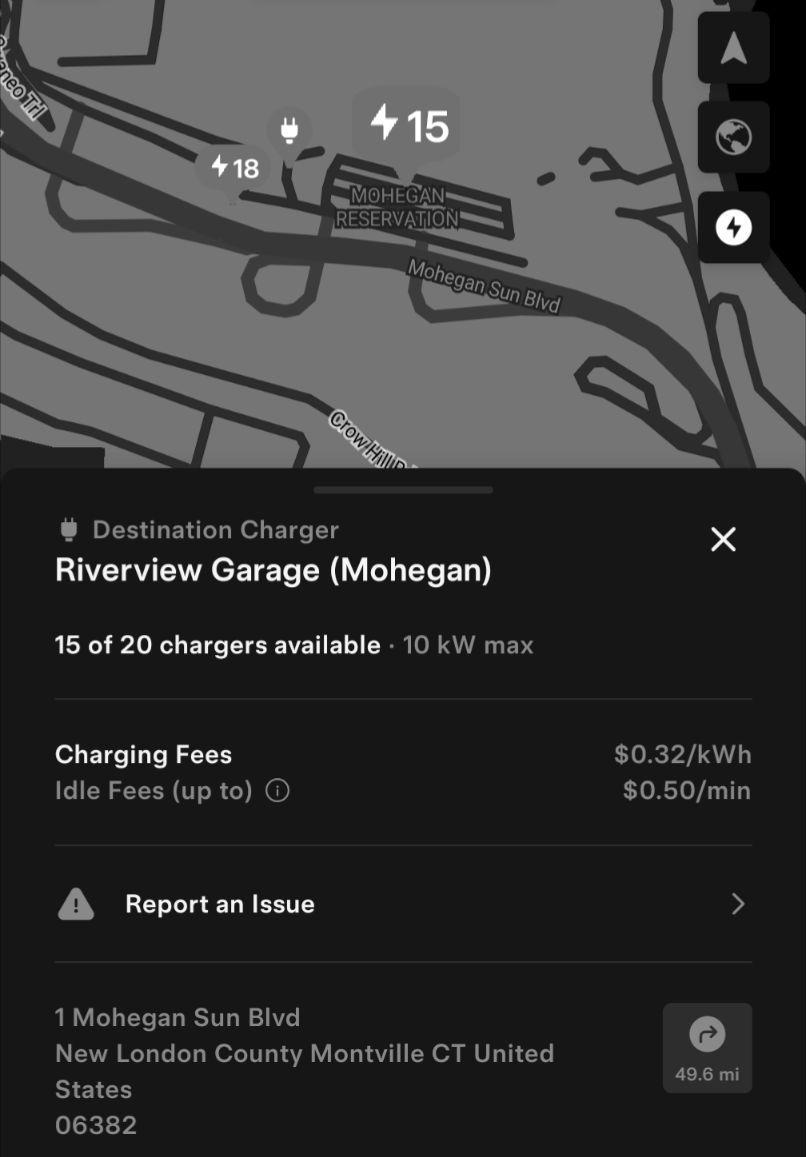The width and height of the screenshot is (806, 1157).
Task: Select the 1 Mohegan Sun Blvd address text
Action: (x=178, y=1017)
